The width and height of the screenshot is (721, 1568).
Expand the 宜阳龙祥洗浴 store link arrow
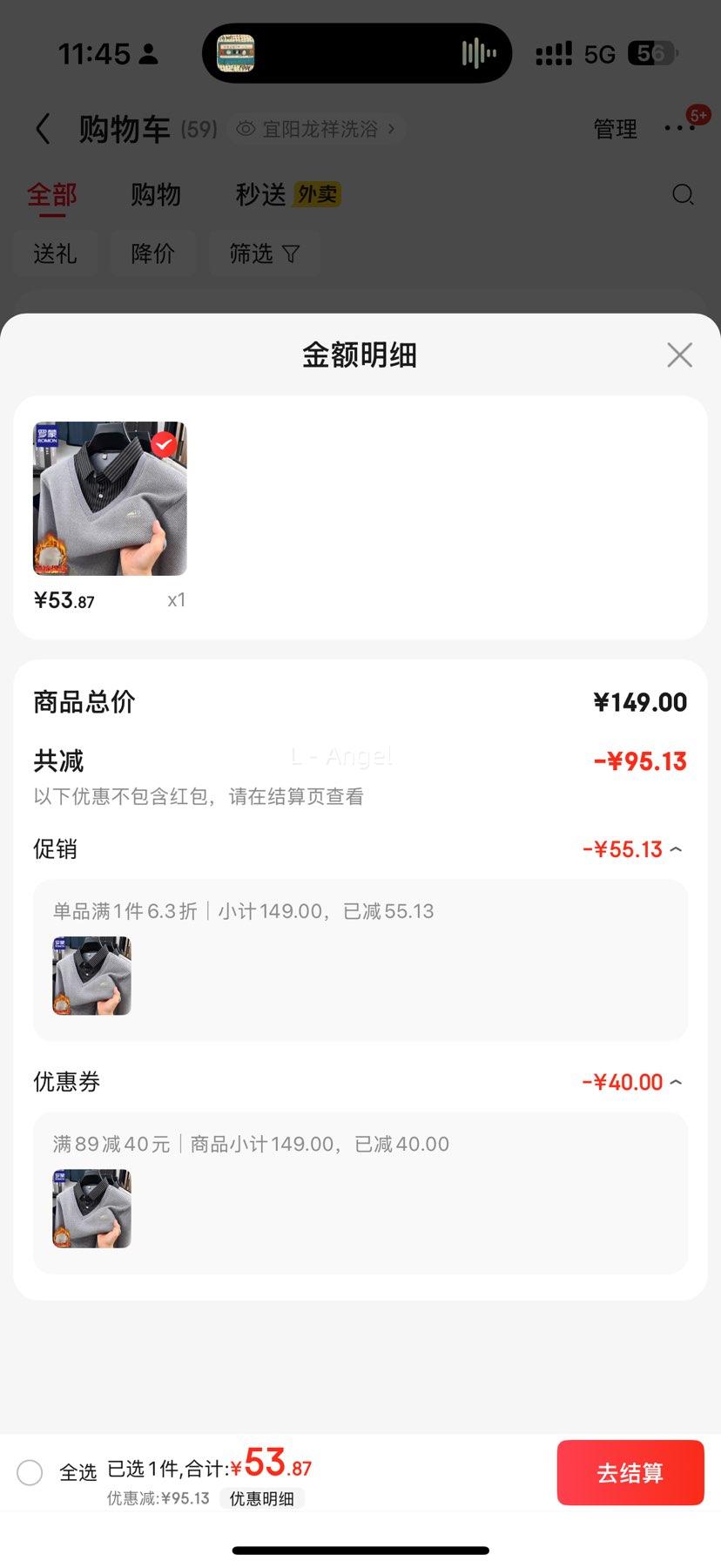(393, 128)
